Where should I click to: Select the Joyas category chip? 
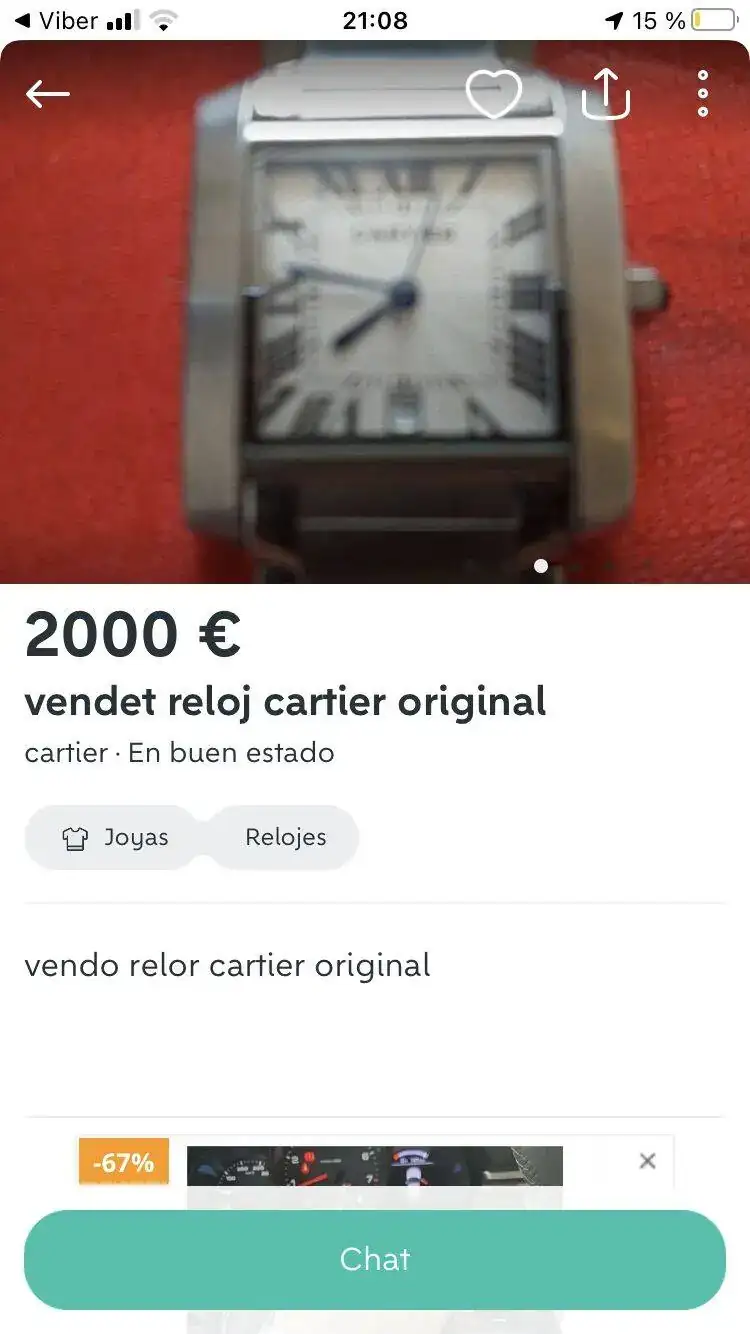pos(115,837)
